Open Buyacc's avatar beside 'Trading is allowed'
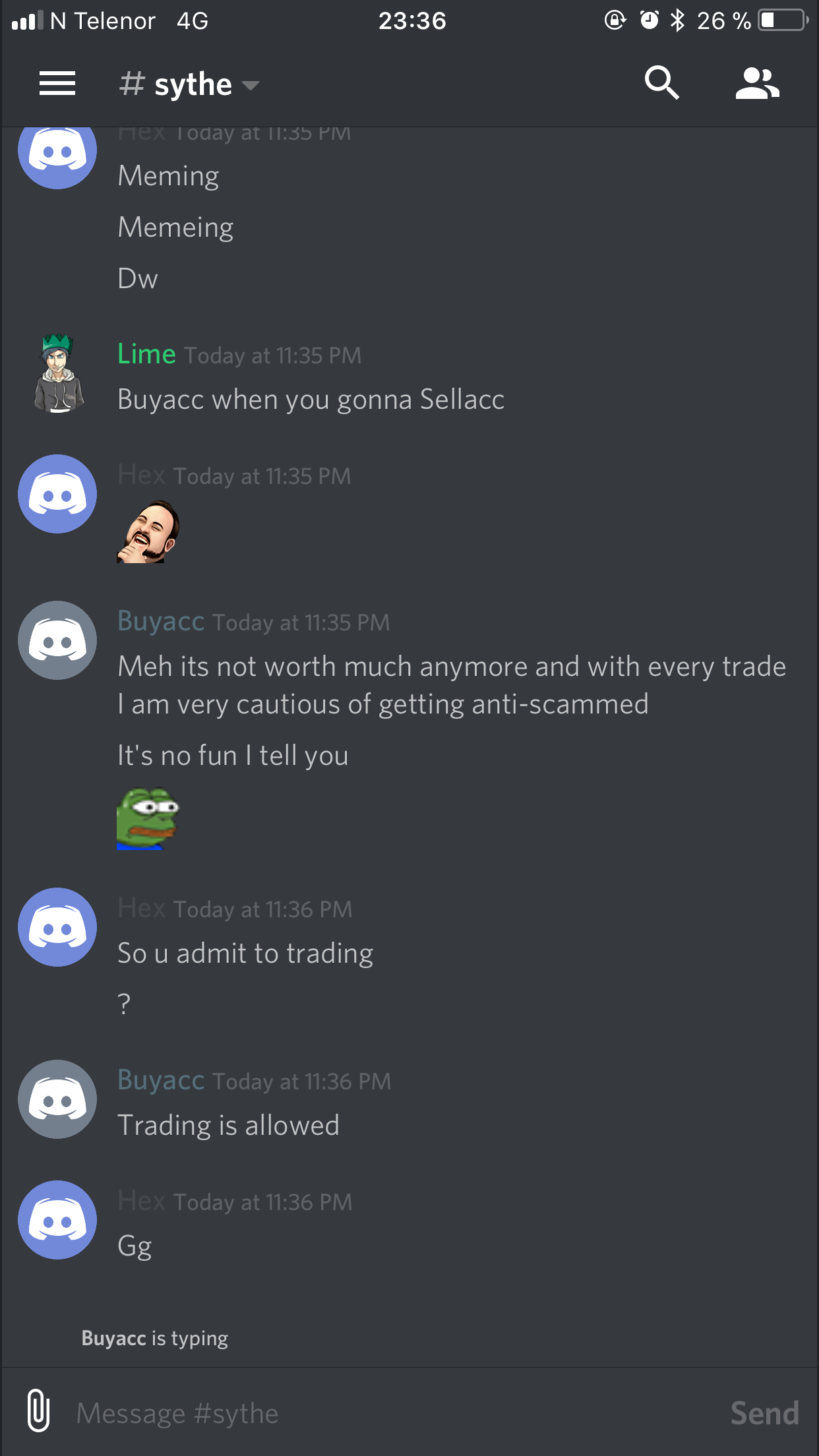 [57, 1099]
